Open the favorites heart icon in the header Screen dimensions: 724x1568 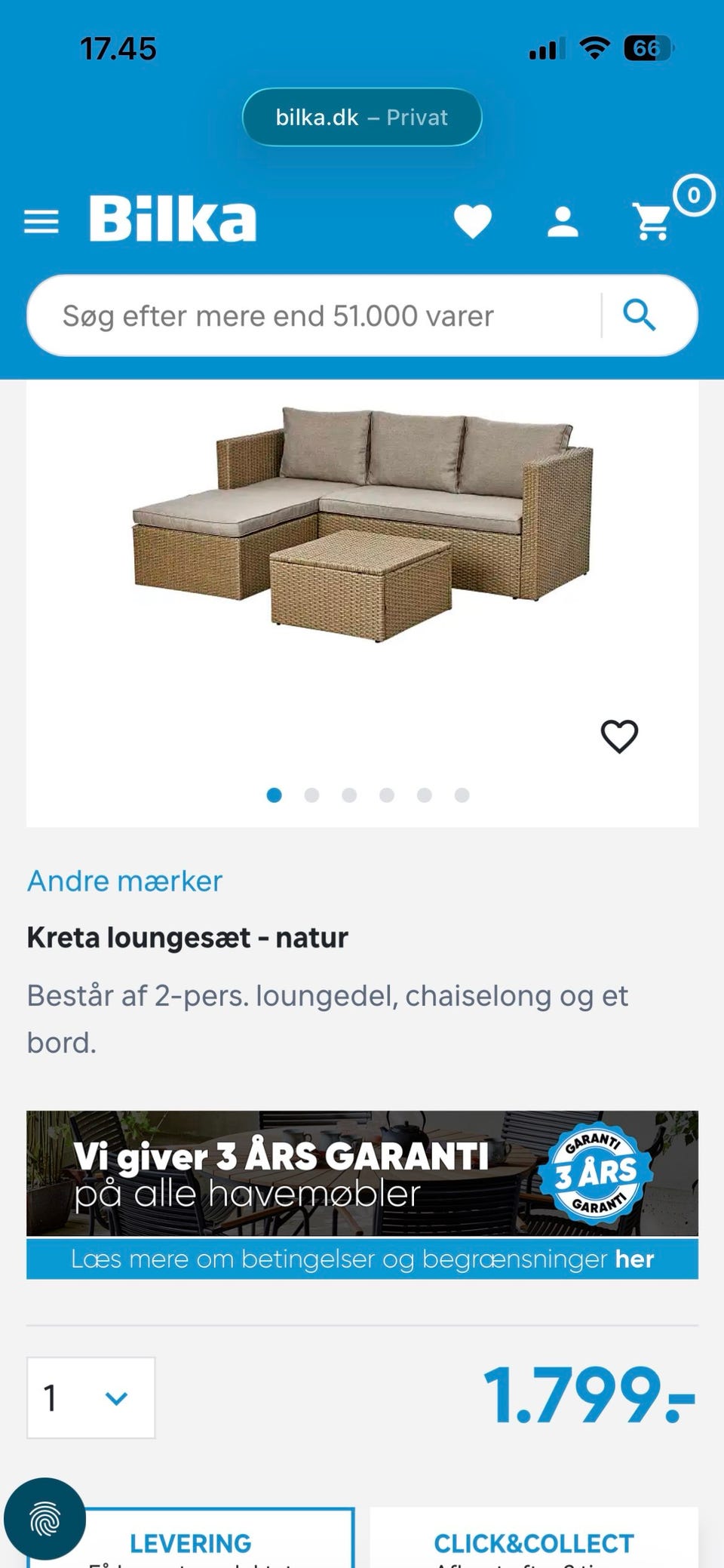(472, 221)
